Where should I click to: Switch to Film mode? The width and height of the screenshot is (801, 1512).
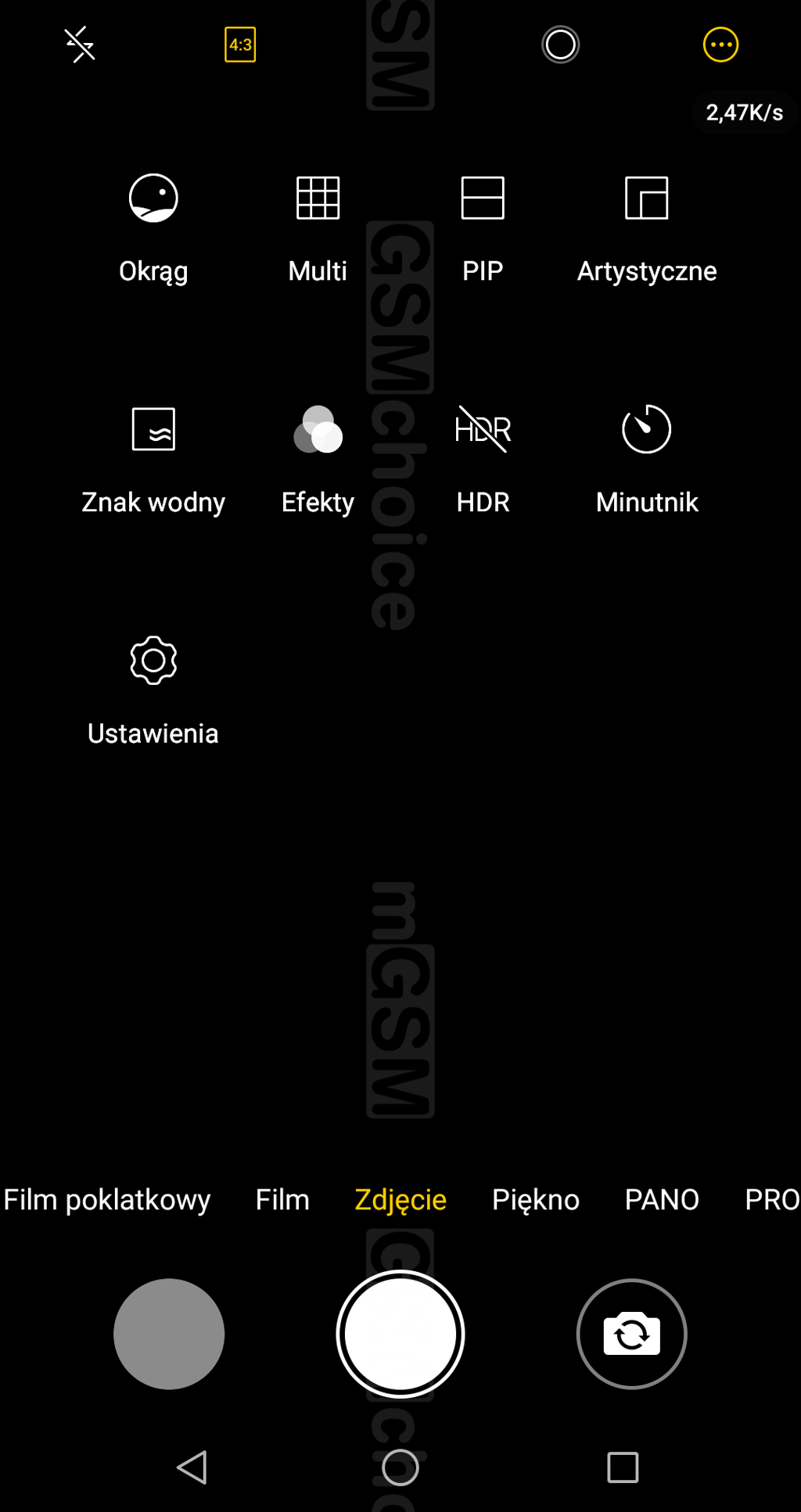(282, 1199)
